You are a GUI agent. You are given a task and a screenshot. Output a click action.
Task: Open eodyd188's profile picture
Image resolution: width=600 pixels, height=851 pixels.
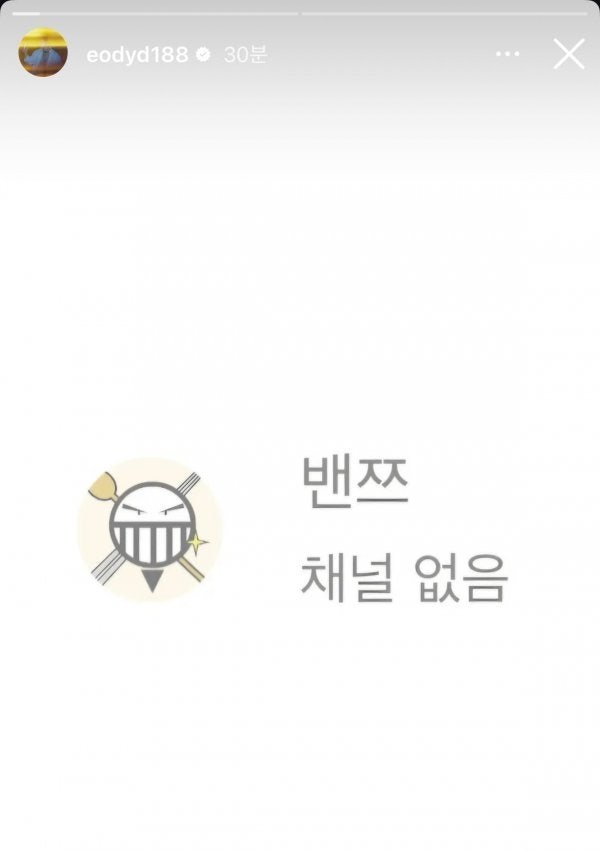[x=43, y=54]
